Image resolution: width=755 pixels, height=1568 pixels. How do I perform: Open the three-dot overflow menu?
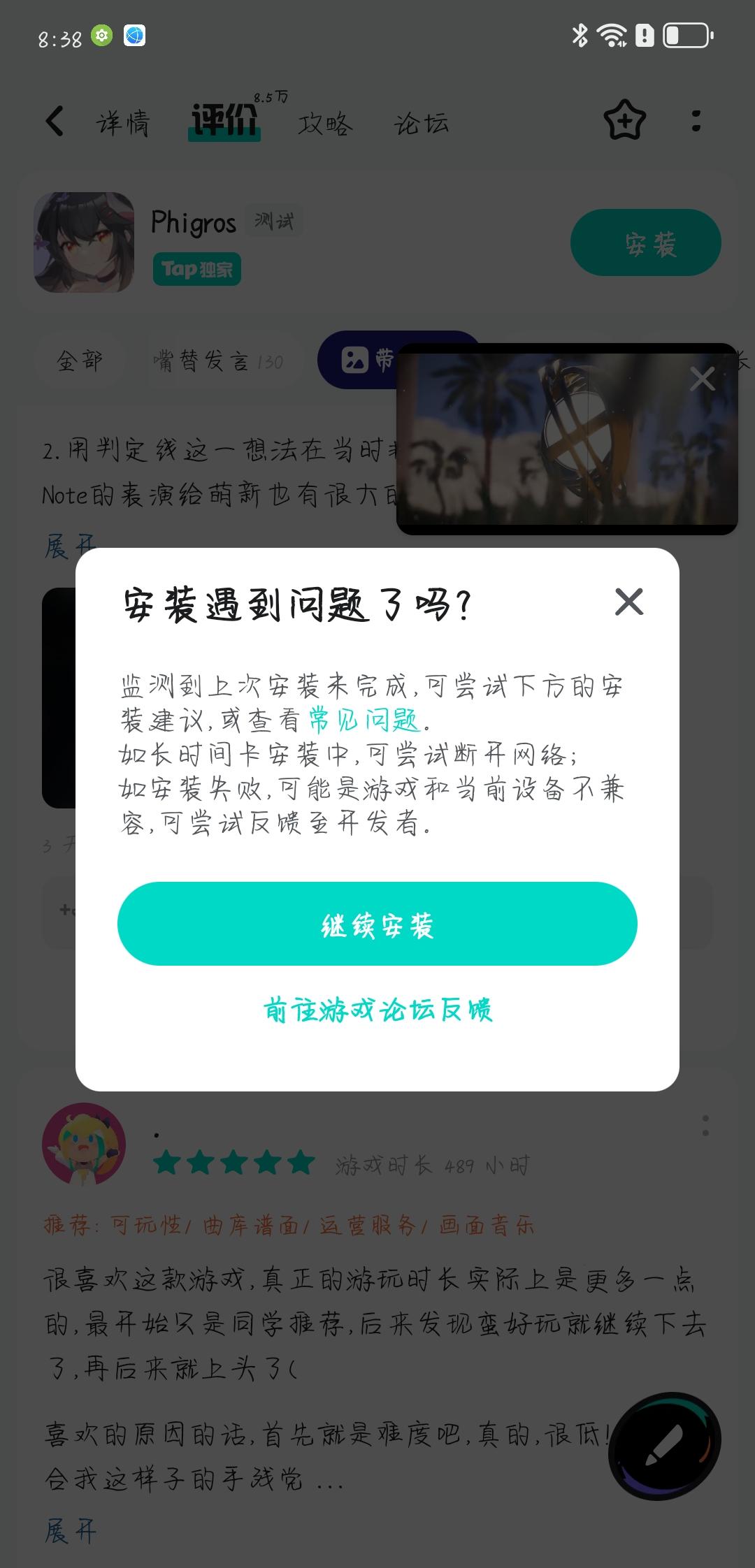pyautogui.click(x=694, y=120)
